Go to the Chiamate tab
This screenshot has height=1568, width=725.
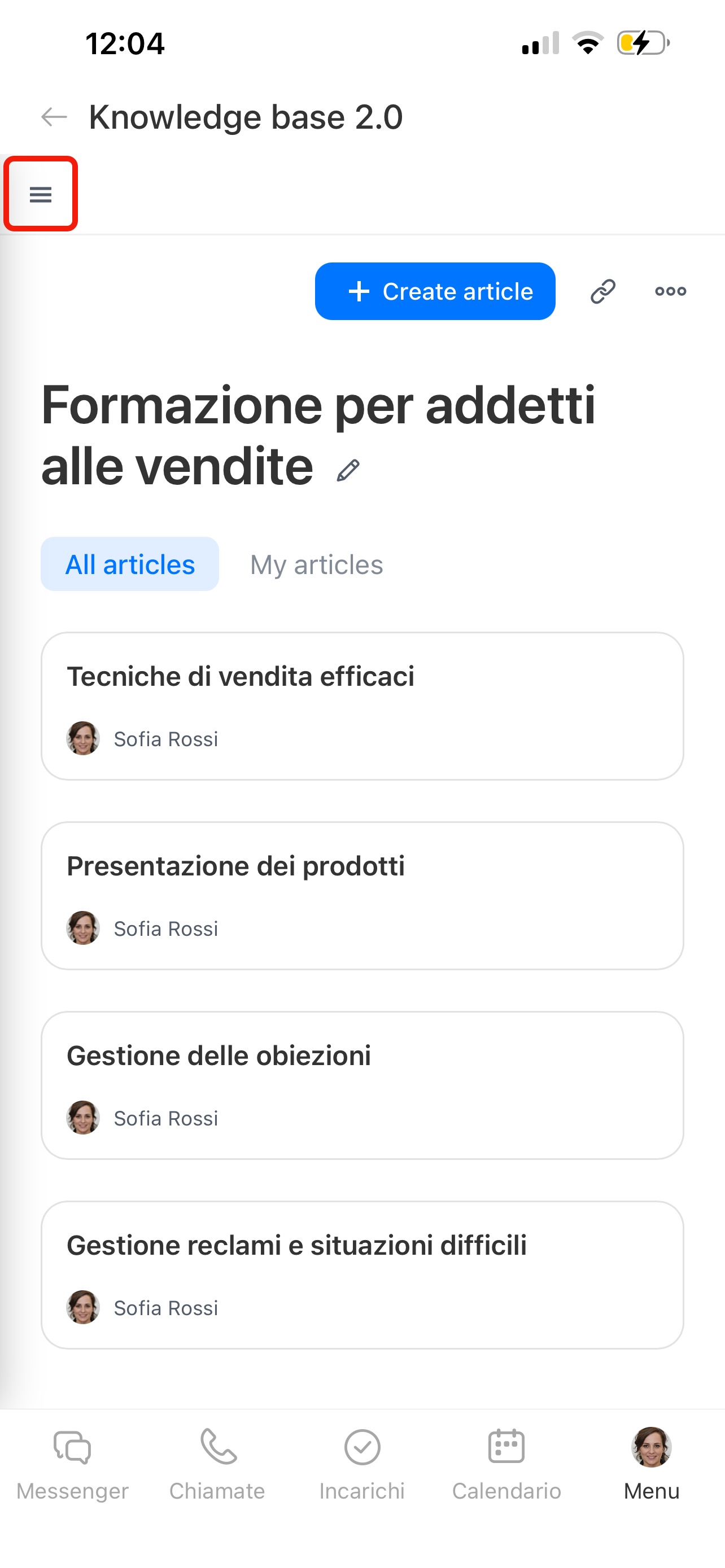pyautogui.click(x=217, y=1465)
